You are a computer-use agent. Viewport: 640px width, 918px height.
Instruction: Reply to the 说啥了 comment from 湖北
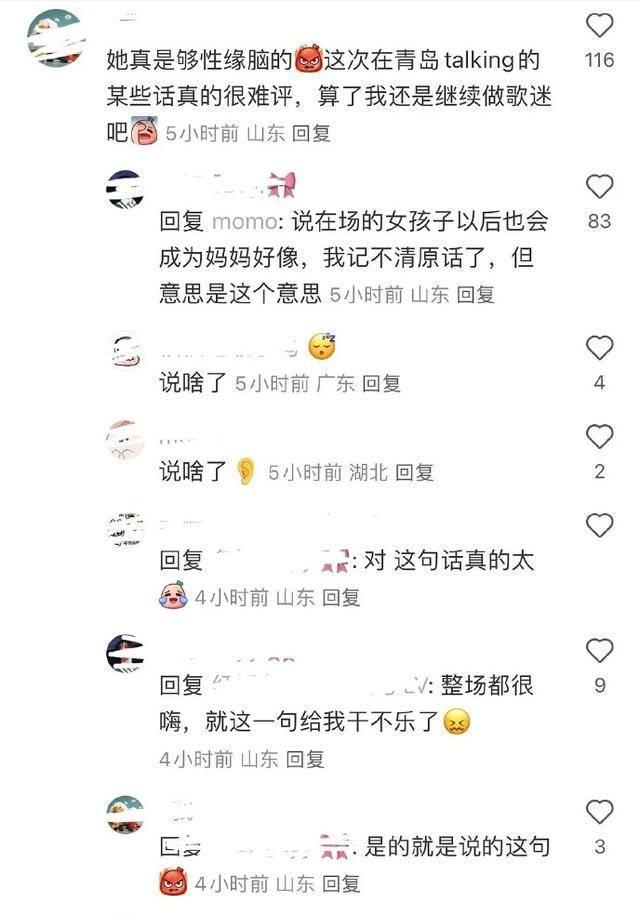tap(414, 472)
